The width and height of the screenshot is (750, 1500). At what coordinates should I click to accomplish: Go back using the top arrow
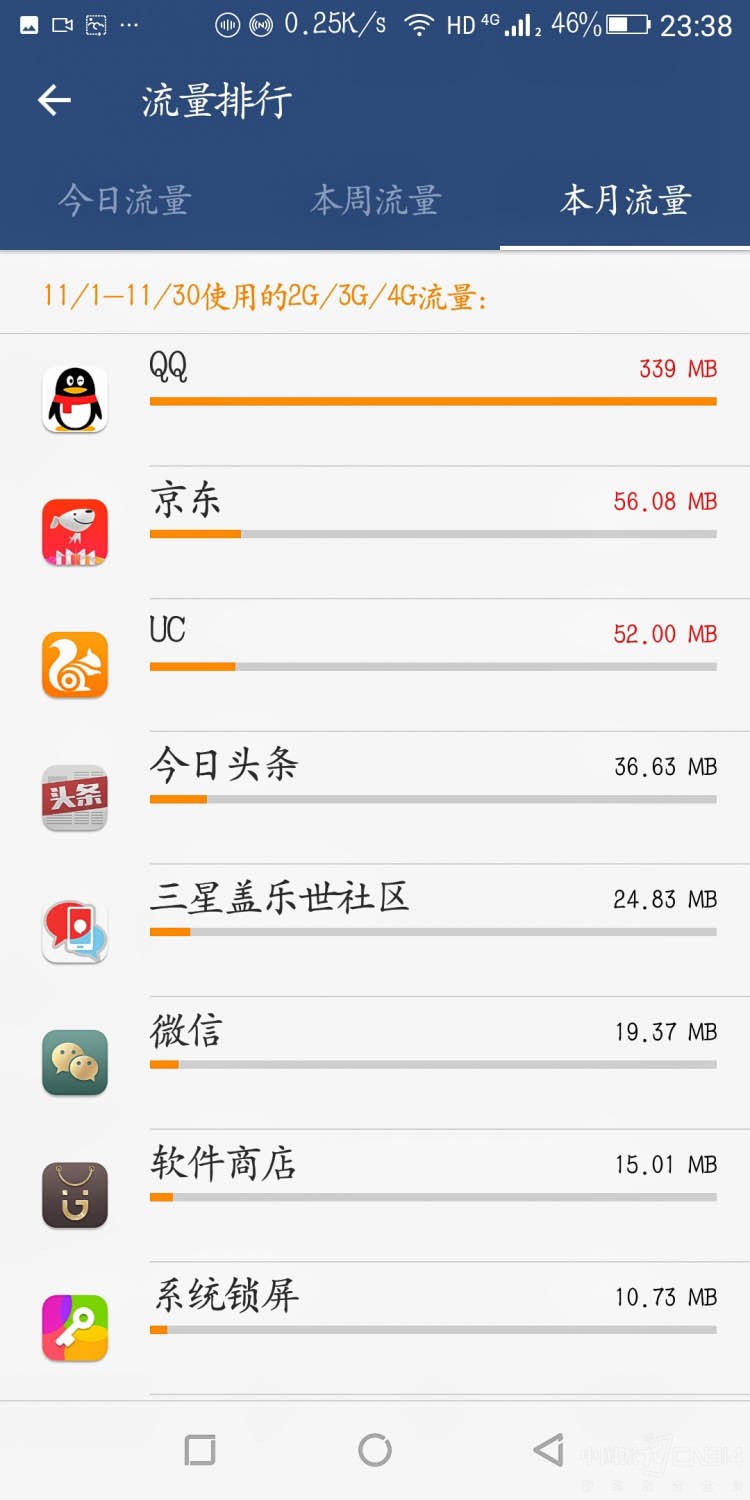(x=54, y=100)
